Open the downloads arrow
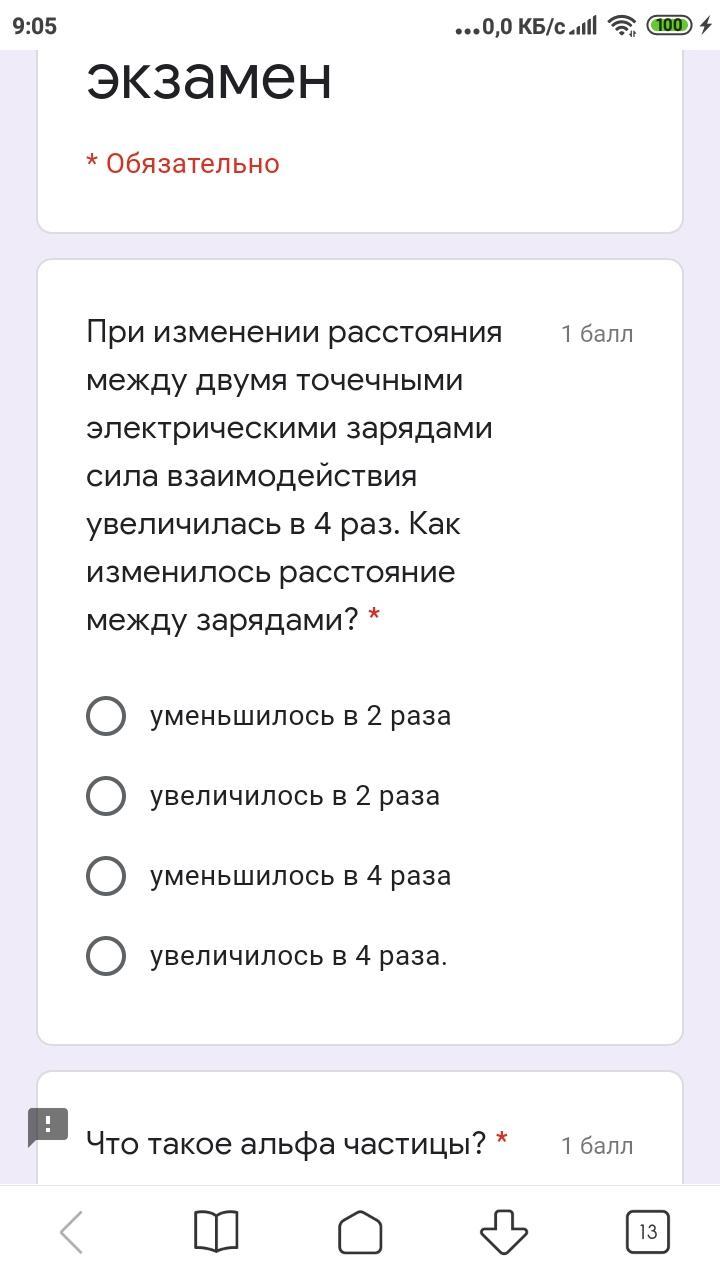Image resolution: width=720 pixels, height=1280 pixels. pyautogui.click(x=504, y=1232)
